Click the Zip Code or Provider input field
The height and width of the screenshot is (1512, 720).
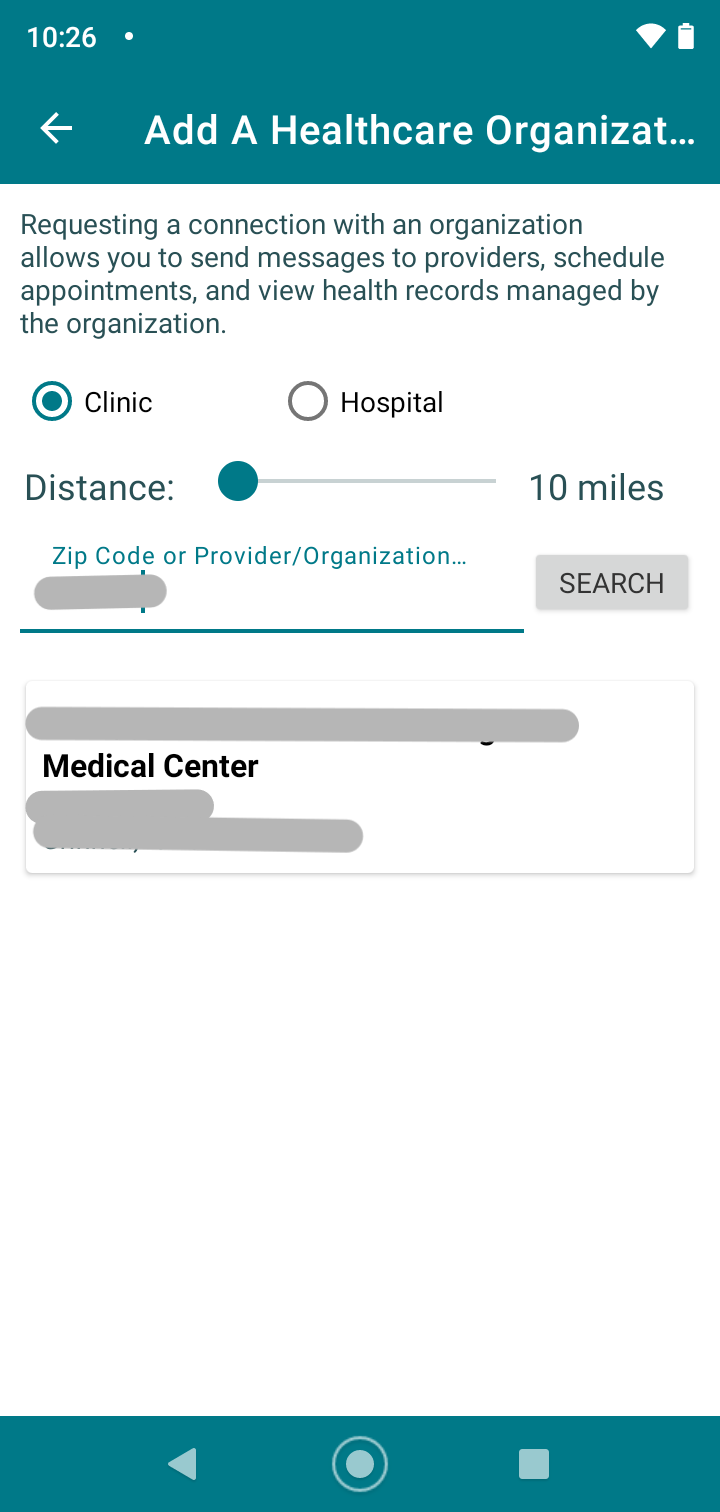coord(270,590)
